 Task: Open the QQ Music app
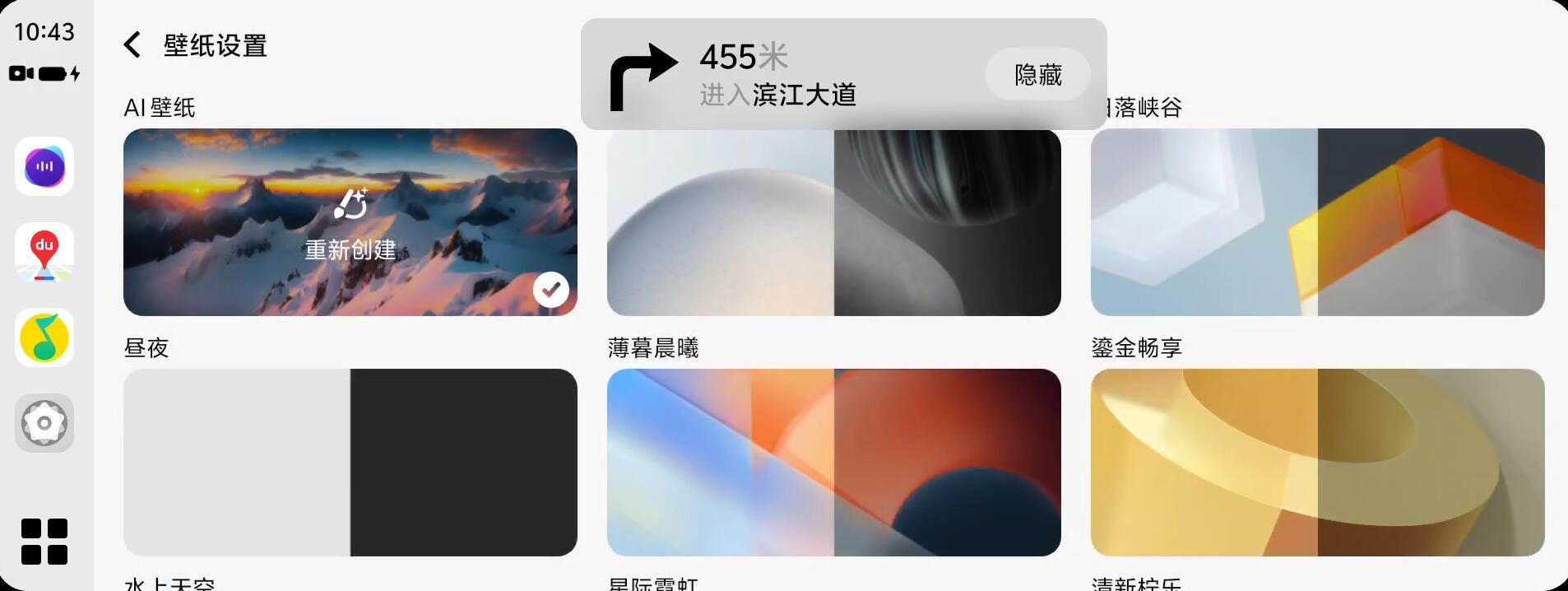tap(44, 337)
